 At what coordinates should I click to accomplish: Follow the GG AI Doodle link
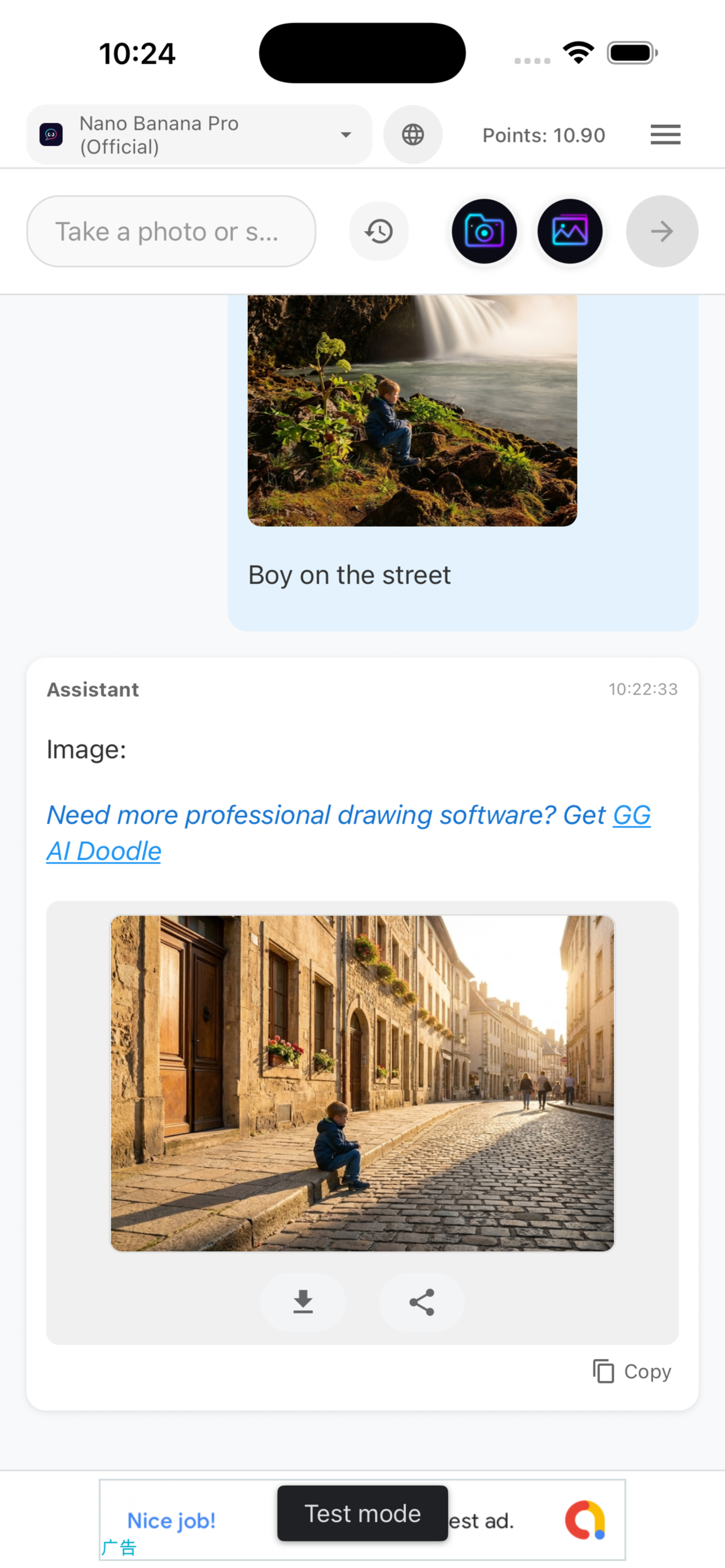pos(103,851)
